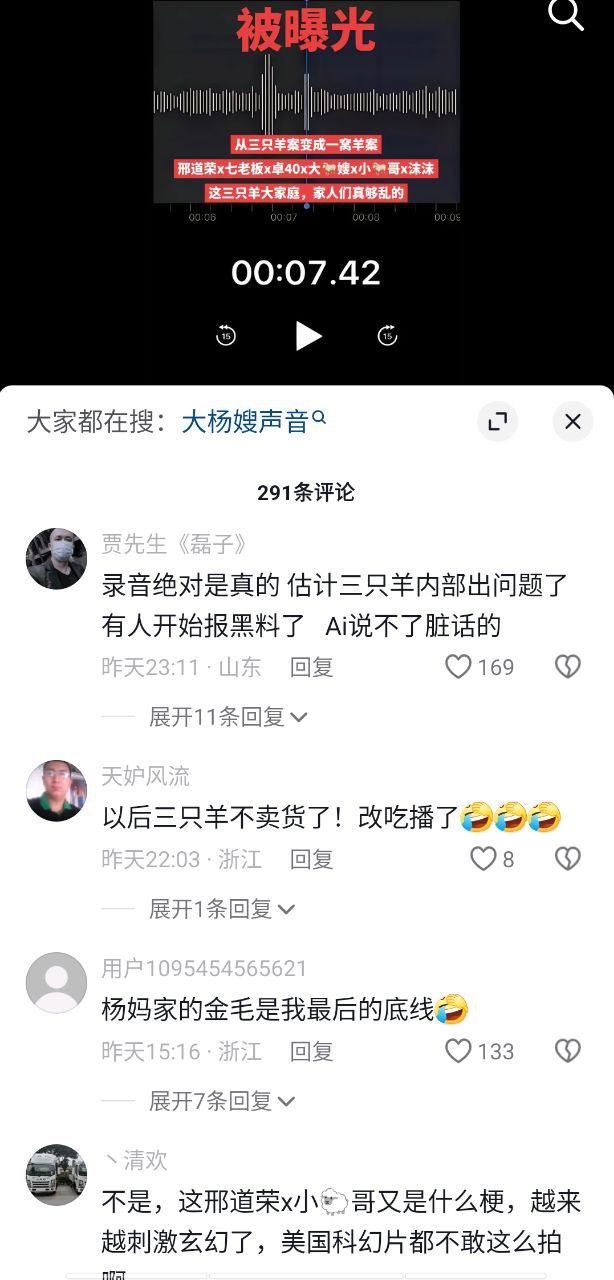Reply to 贾先生《磊子》's comment

[311, 667]
